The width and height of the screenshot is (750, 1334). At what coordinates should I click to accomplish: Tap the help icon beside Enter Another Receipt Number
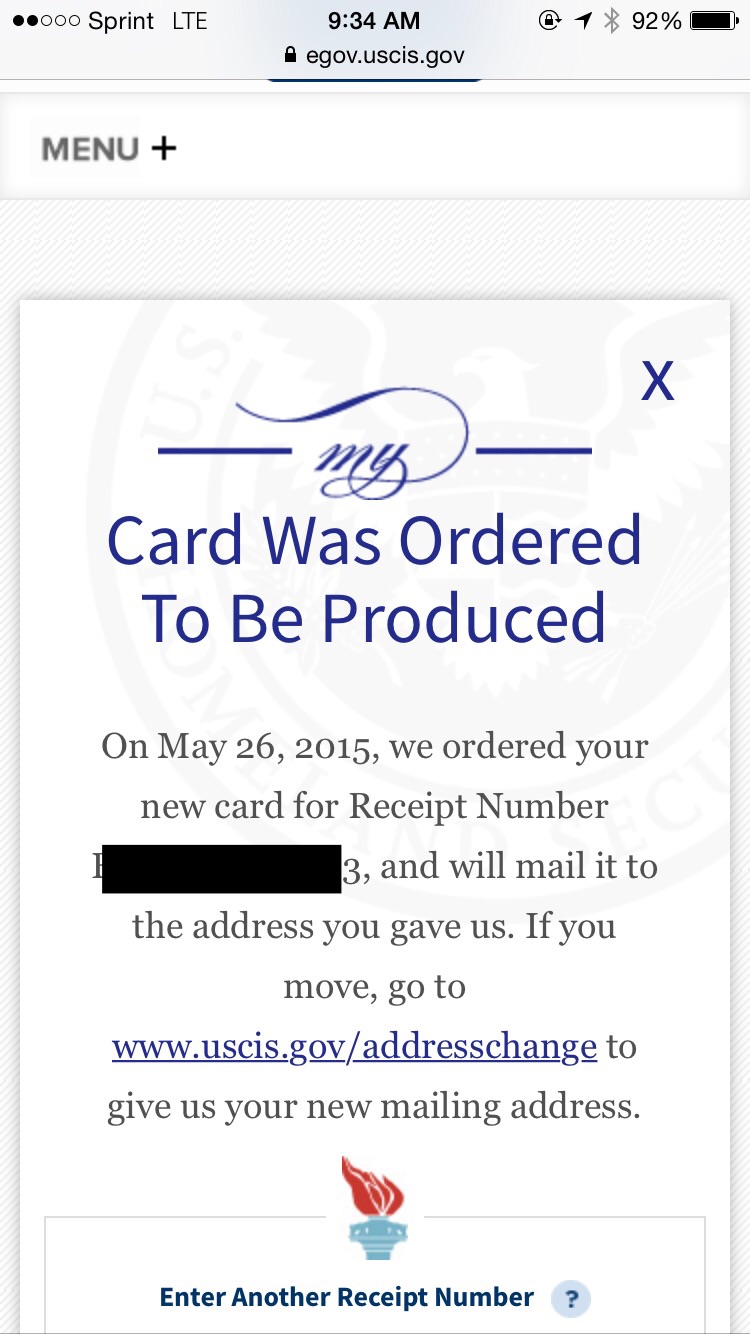tap(571, 1299)
